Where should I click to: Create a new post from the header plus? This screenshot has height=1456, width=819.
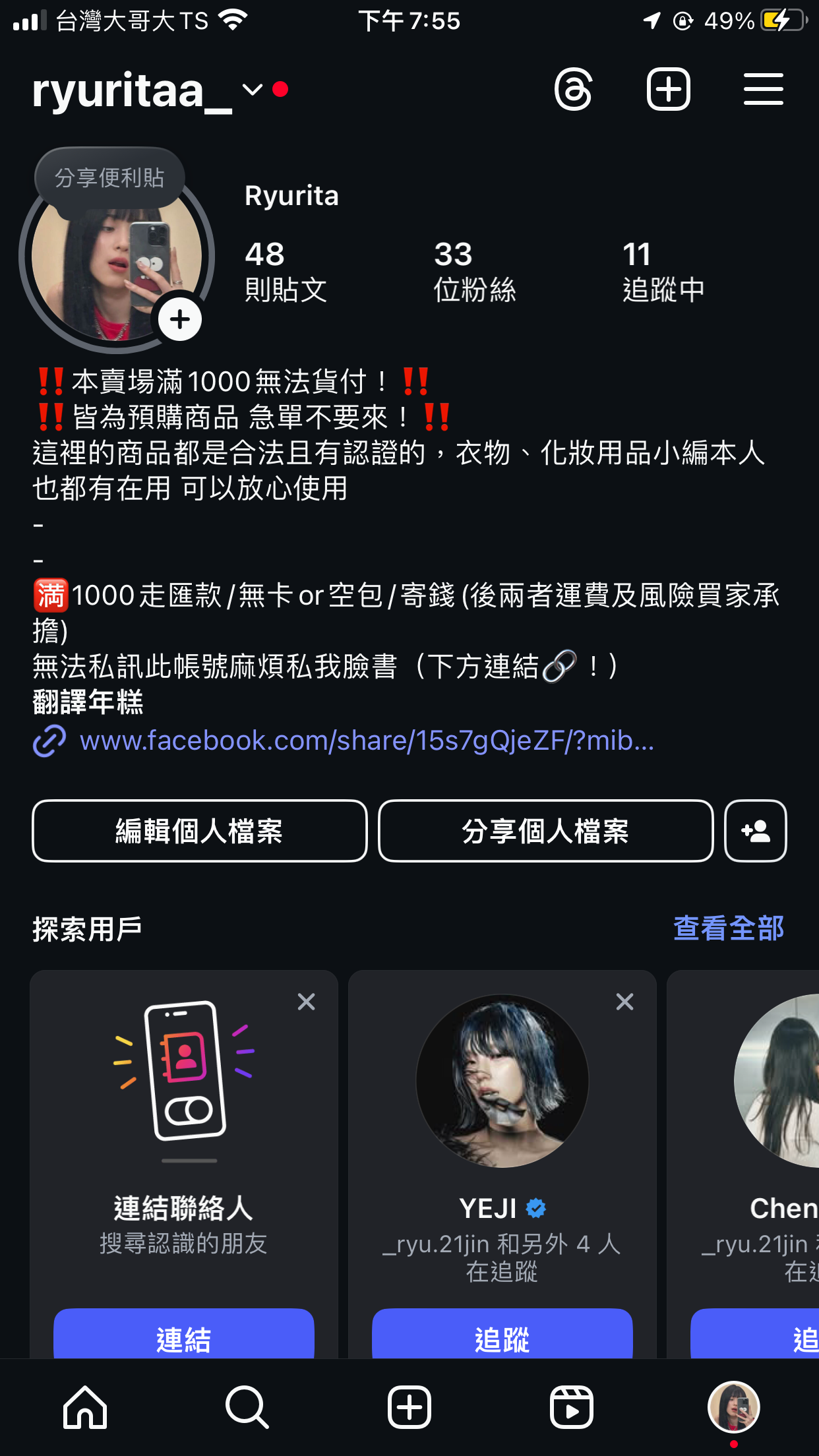(x=668, y=89)
